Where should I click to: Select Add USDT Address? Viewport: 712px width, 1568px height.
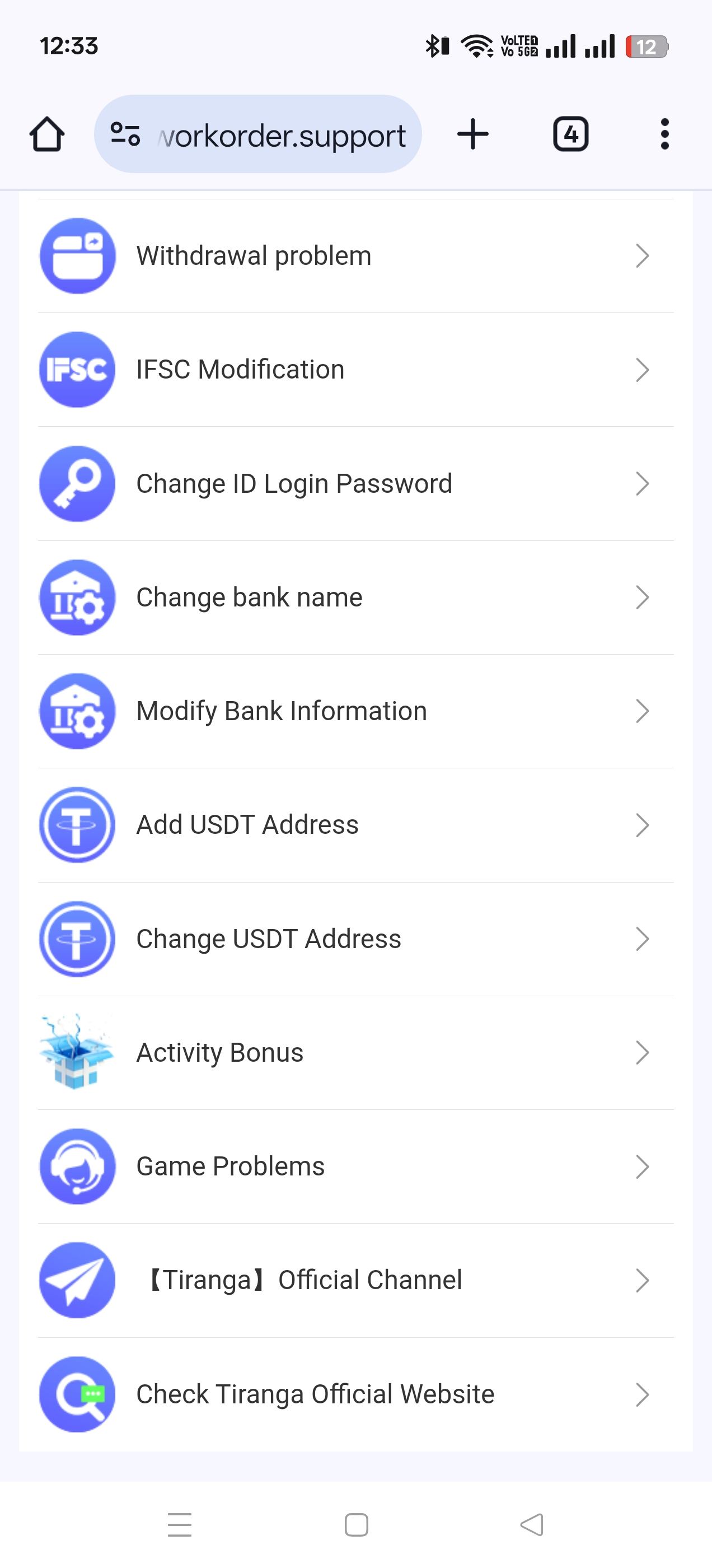point(355,825)
